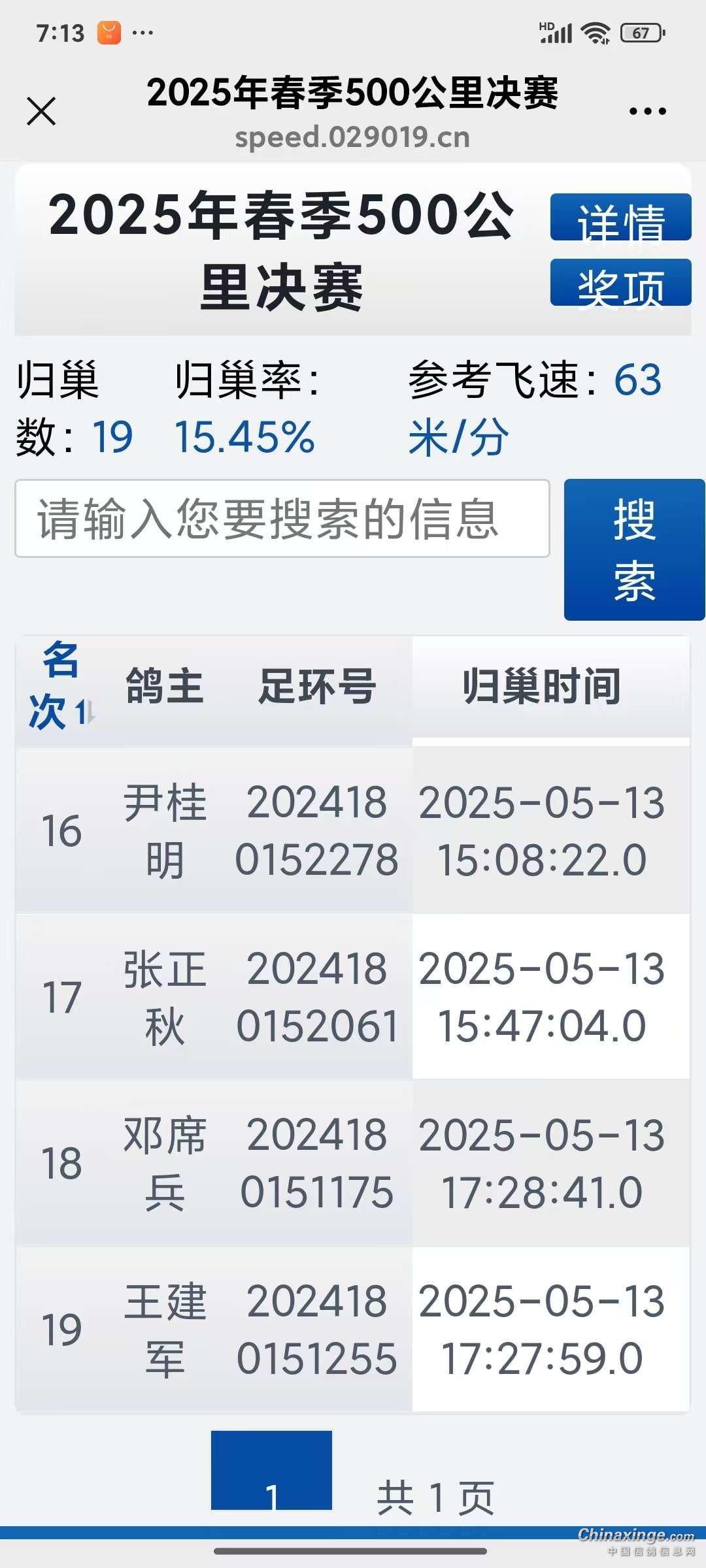Focus the search information input field
Viewport: 706px width, 1568px height.
coord(282,519)
